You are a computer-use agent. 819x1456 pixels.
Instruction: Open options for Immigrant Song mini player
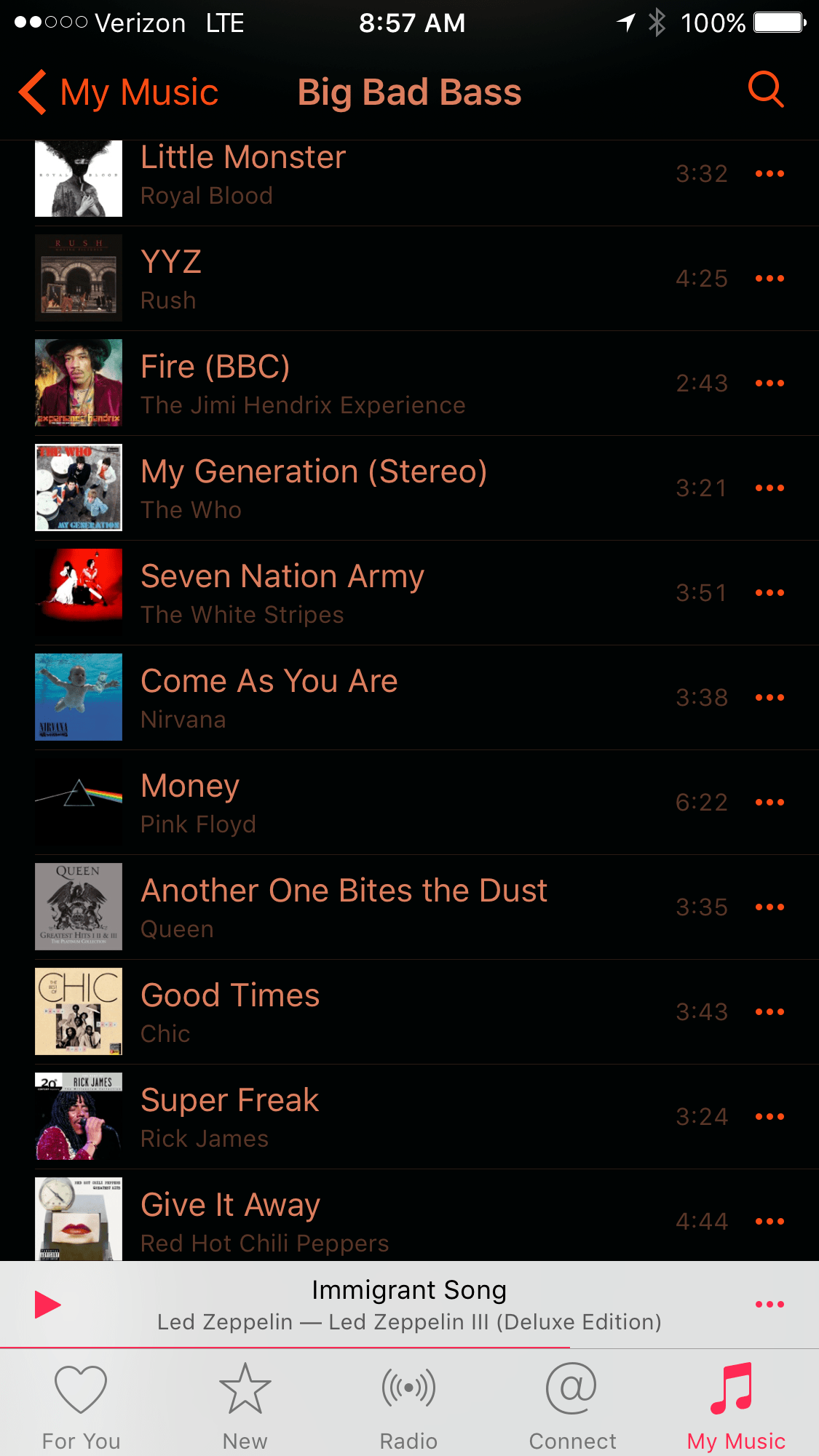(769, 1305)
